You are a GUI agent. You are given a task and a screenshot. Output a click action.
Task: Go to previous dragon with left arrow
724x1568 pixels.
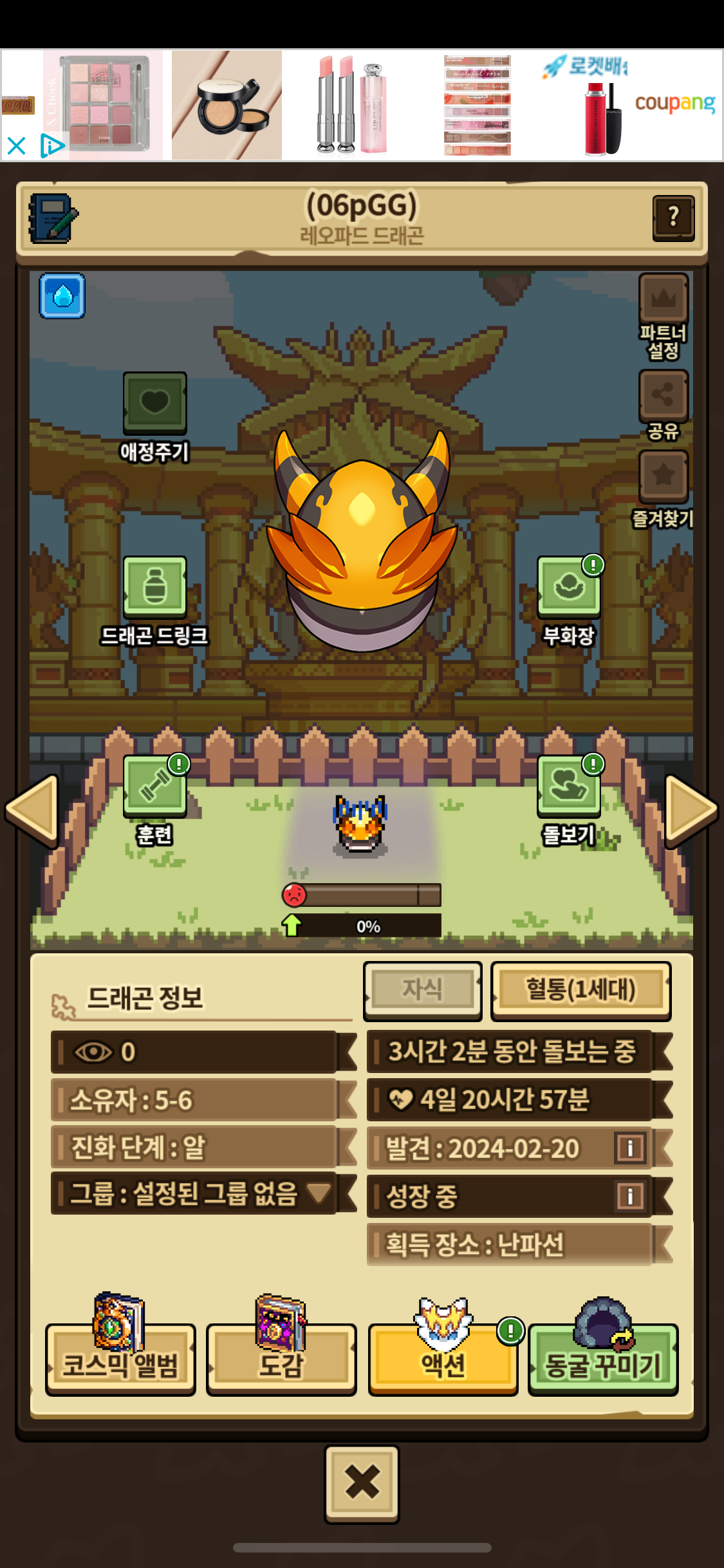click(32, 810)
